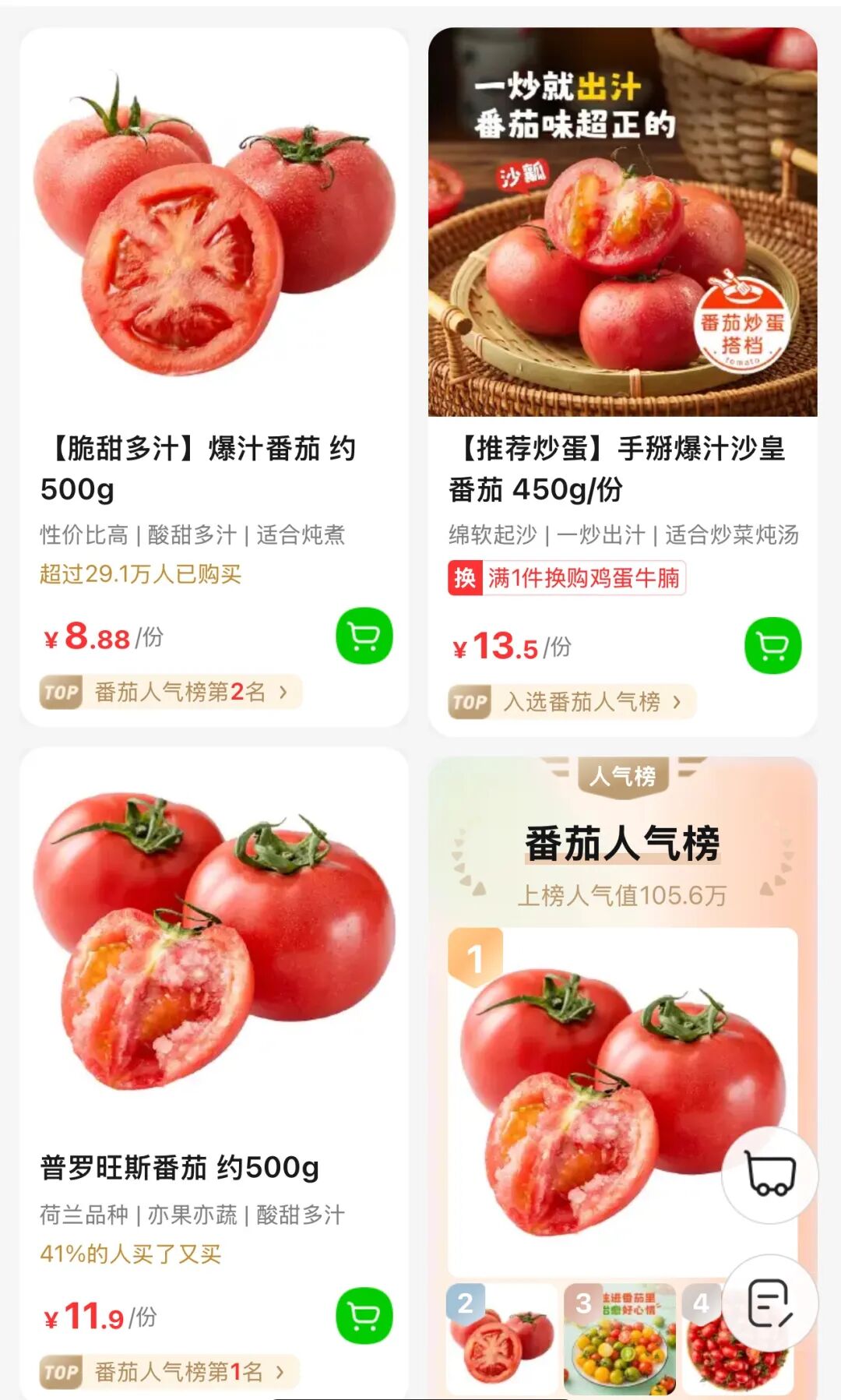Open the floating shopping cart button
Viewport: 841px width, 1400px height.
click(x=770, y=1174)
